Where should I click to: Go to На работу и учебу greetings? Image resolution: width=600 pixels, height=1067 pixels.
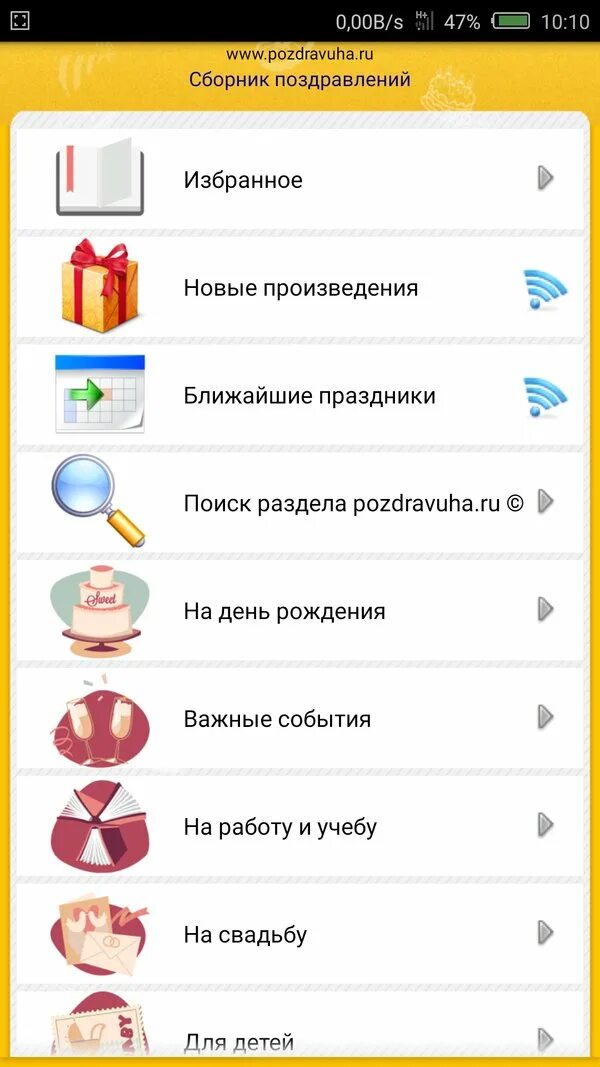pos(300,827)
